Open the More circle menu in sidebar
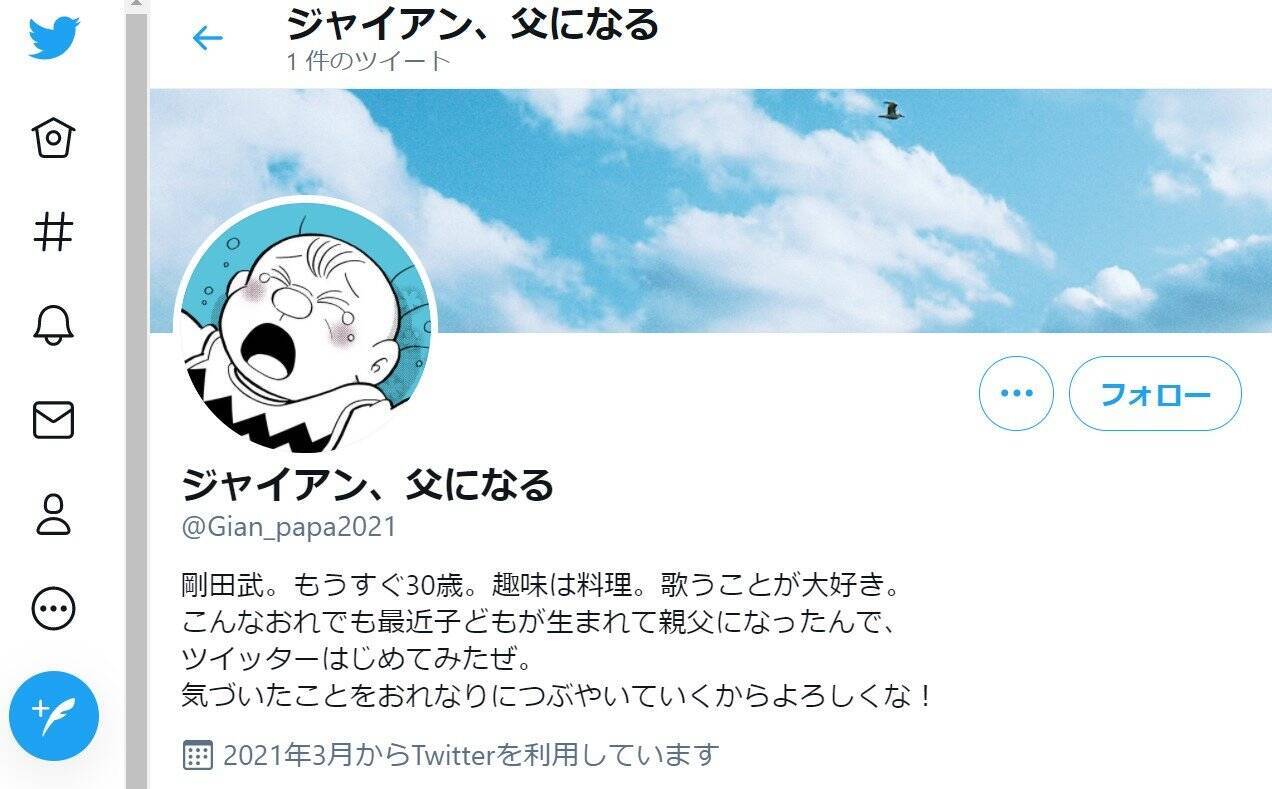This screenshot has height=789, width=1272. click(x=54, y=608)
